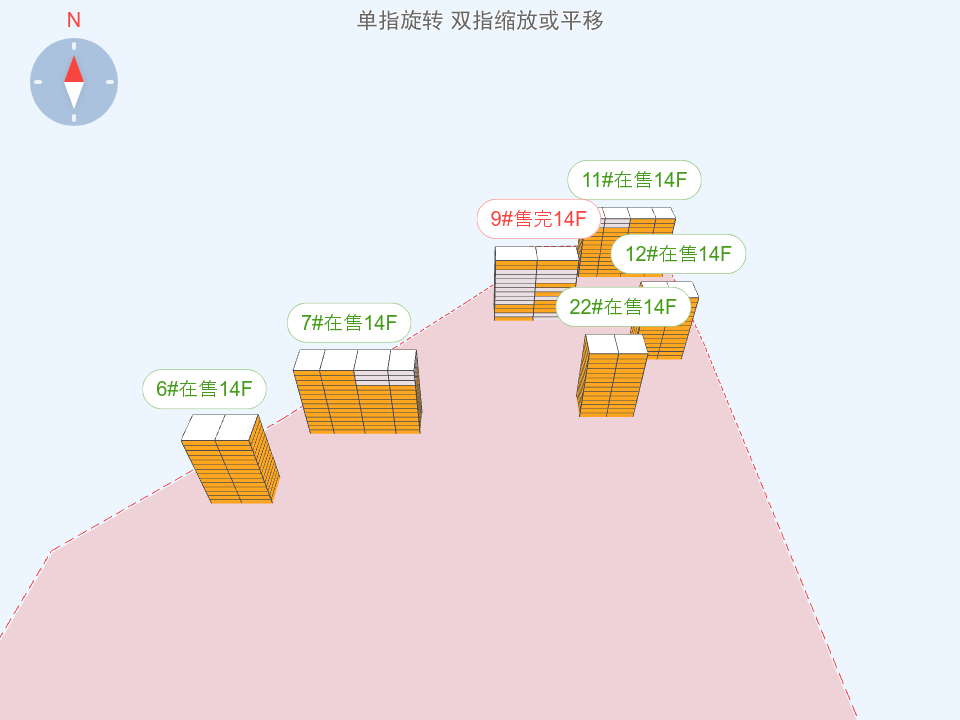Open building 7# 在售14F label
Viewport: 960px width, 720px height.
tap(349, 323)
